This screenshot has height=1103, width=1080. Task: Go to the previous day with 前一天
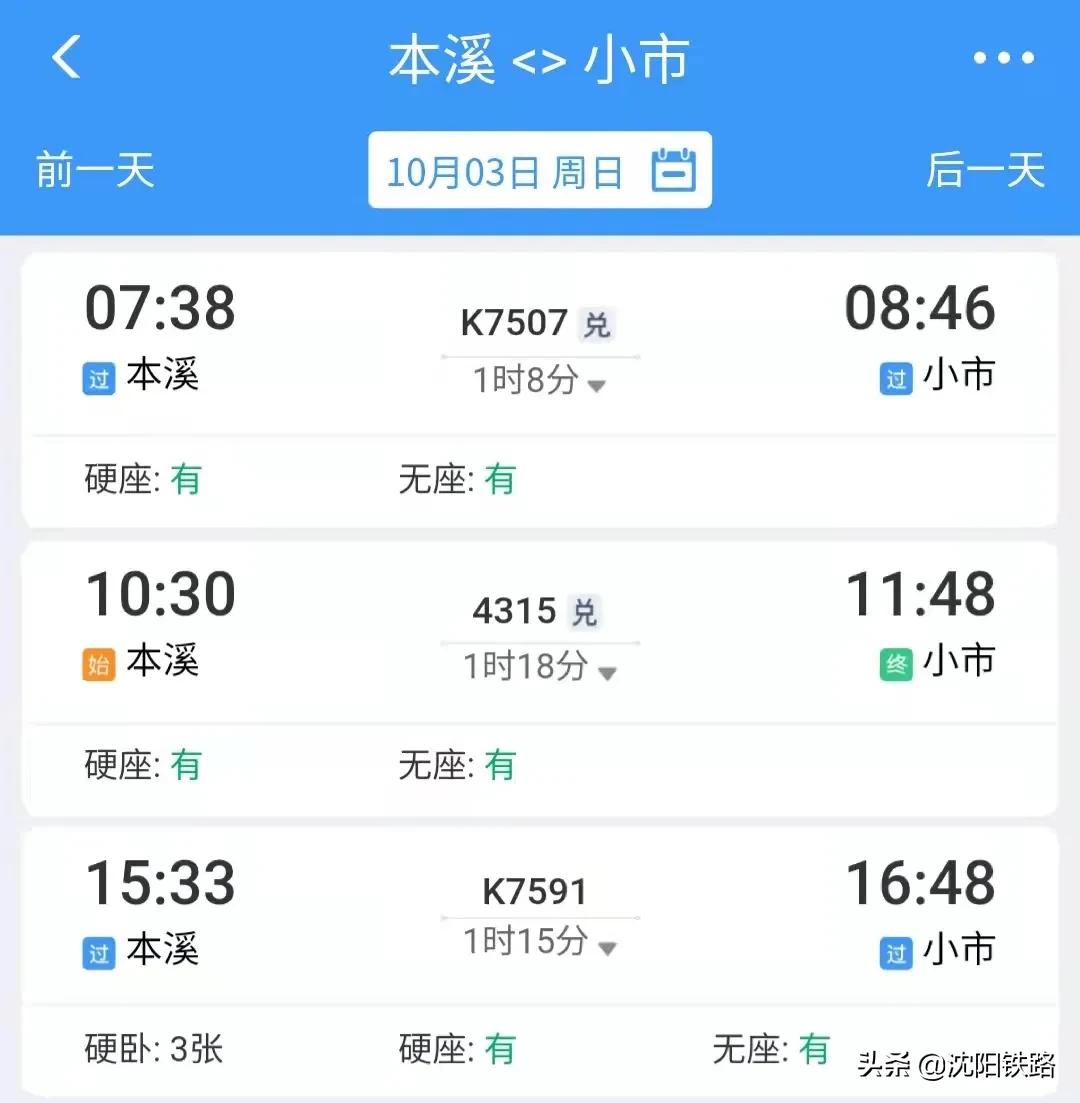coord(93,170)
